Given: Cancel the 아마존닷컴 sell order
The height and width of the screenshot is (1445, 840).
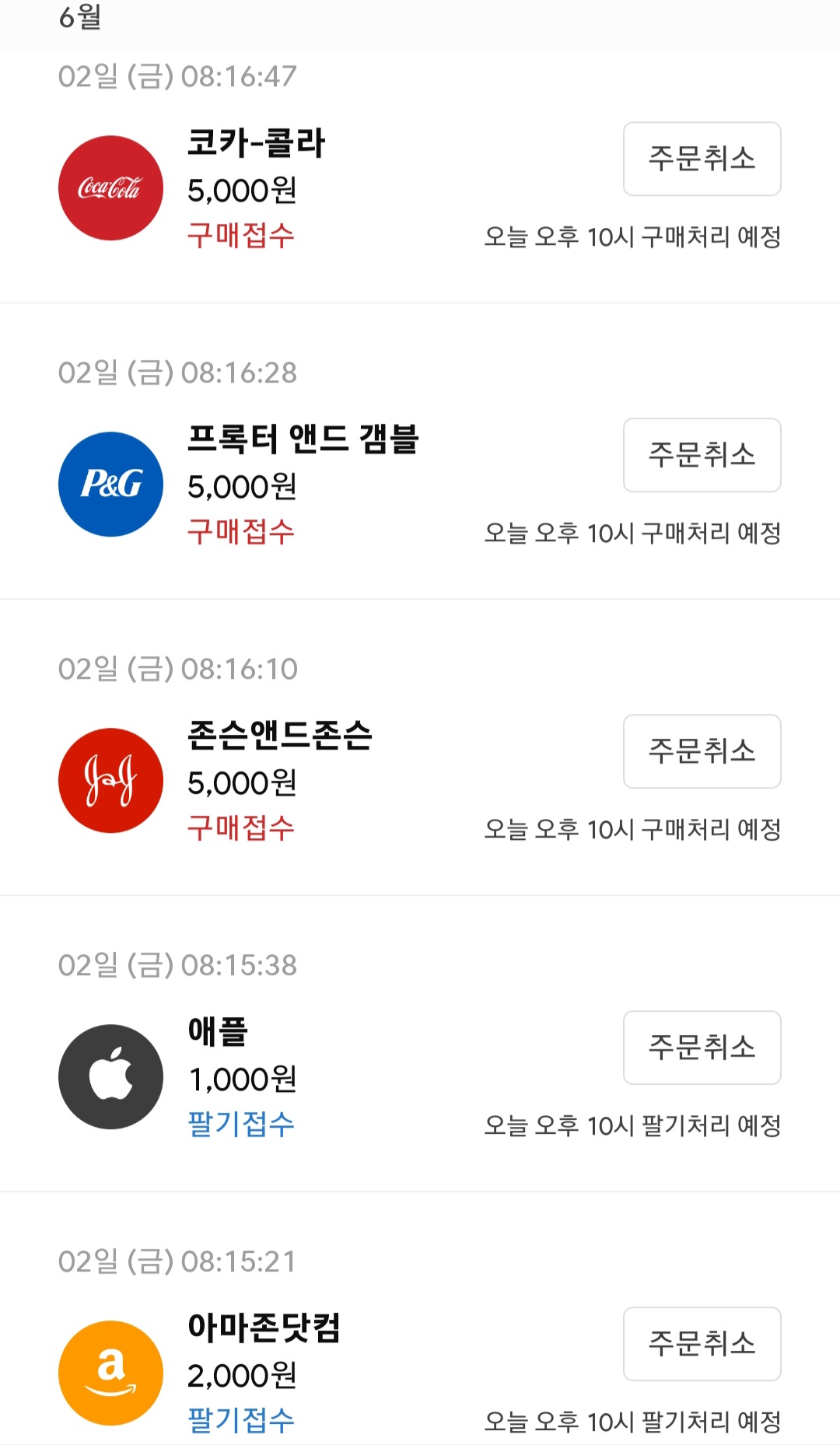Looking at the screenshot, I should point(702,1344).
